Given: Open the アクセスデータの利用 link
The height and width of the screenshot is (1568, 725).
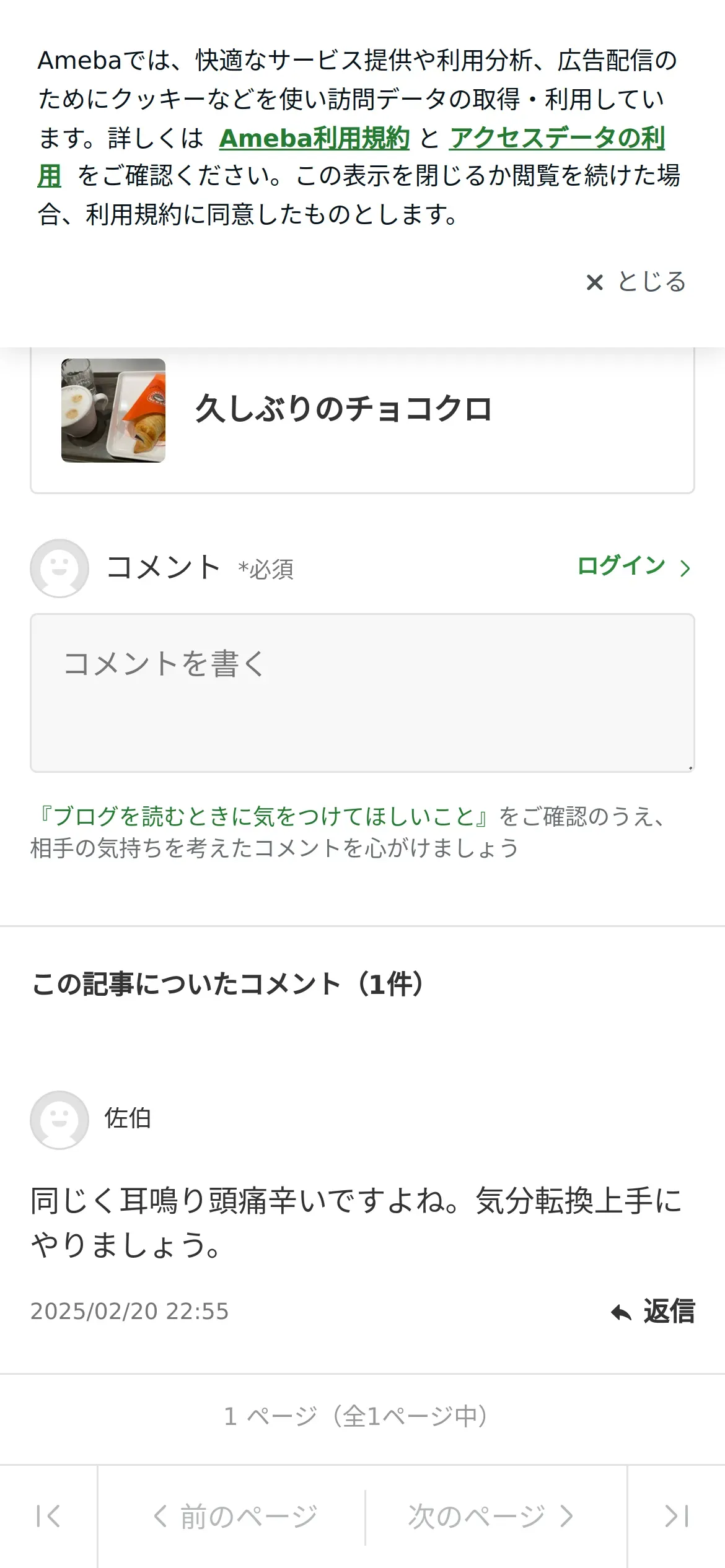Looking at the screenshot, I should tap(556, 138).
